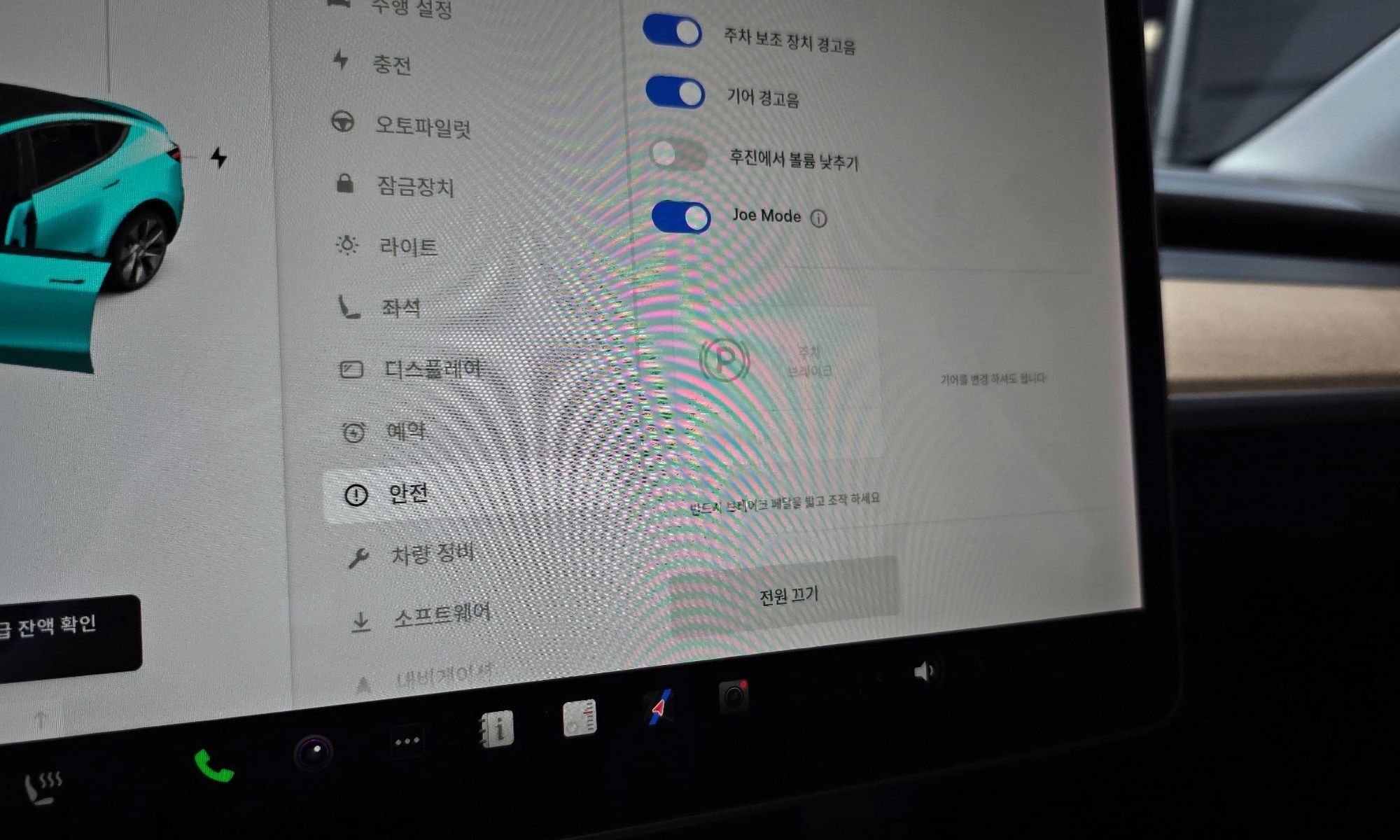Turn off Joe Mode
This screenshot has height=840, width=1400.
(x=681, y=217)
